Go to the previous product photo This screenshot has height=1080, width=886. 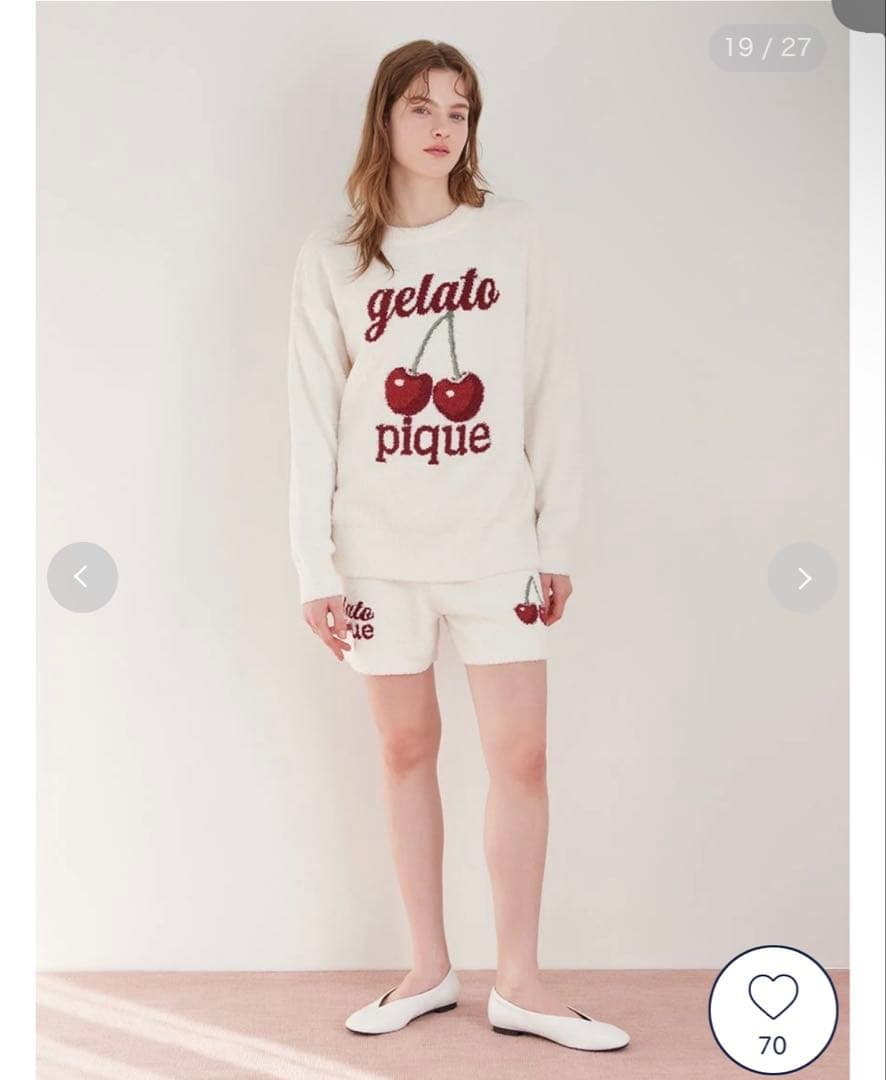[x=82, y=577]
